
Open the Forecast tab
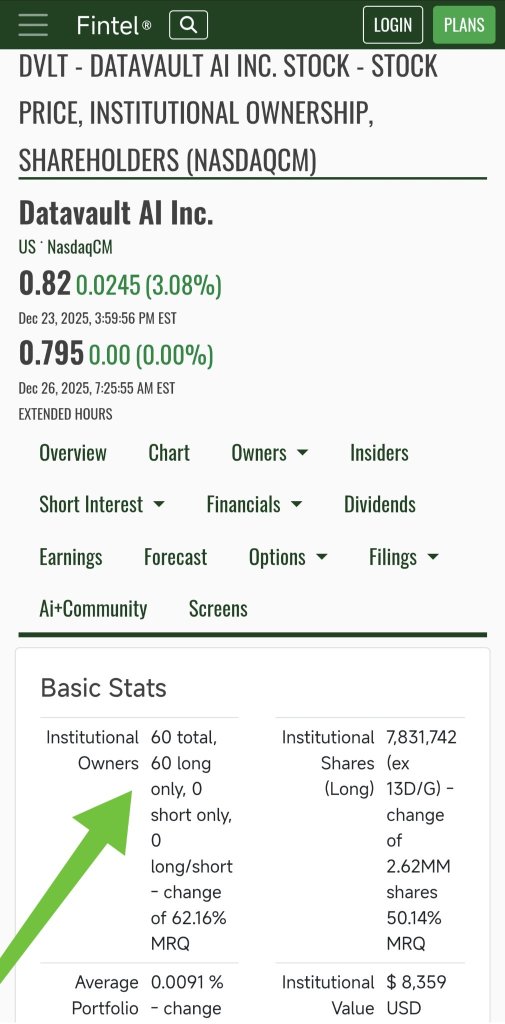click(x=176, y=557)
